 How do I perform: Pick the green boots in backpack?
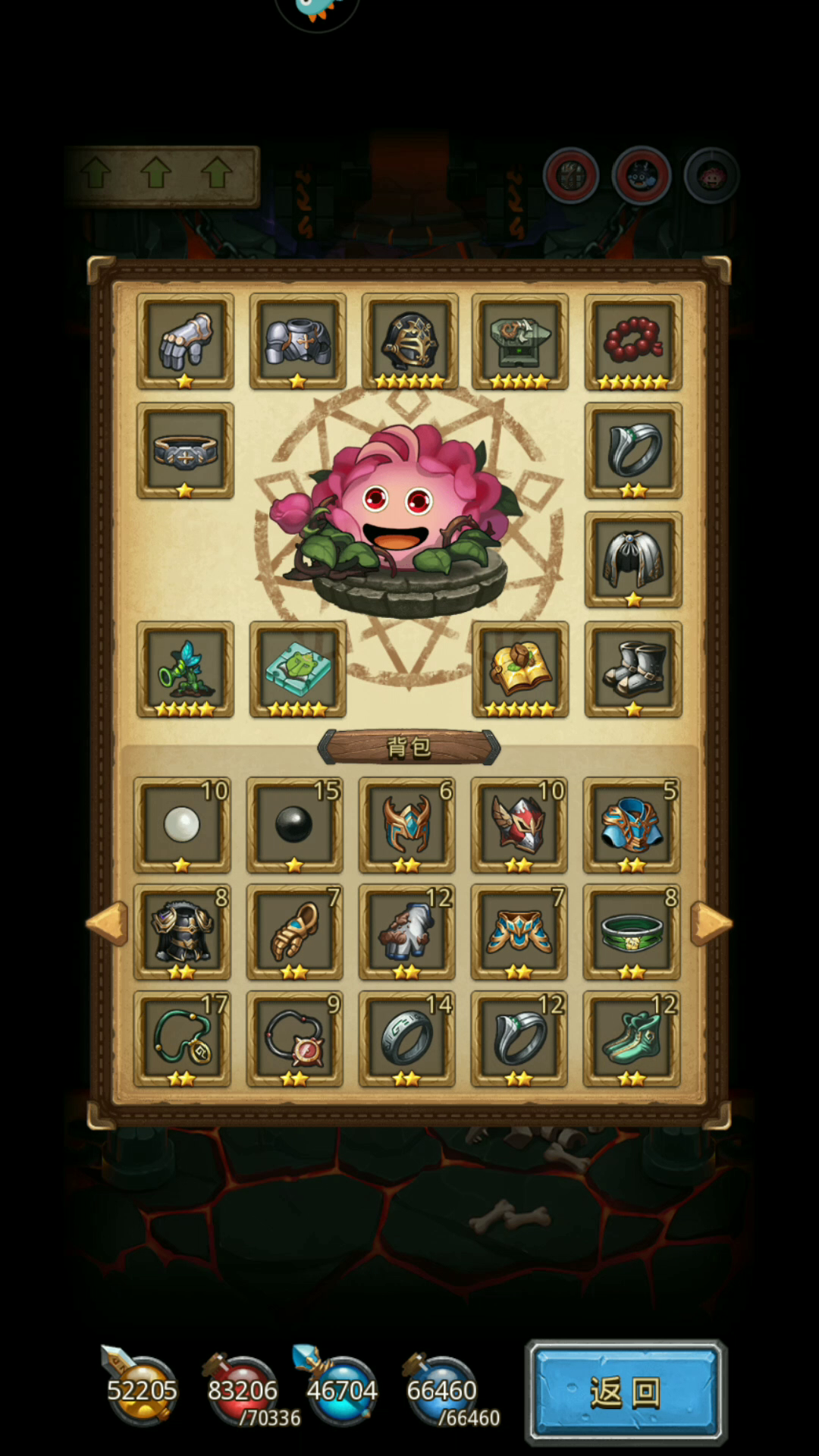[x=631, y=1039]
